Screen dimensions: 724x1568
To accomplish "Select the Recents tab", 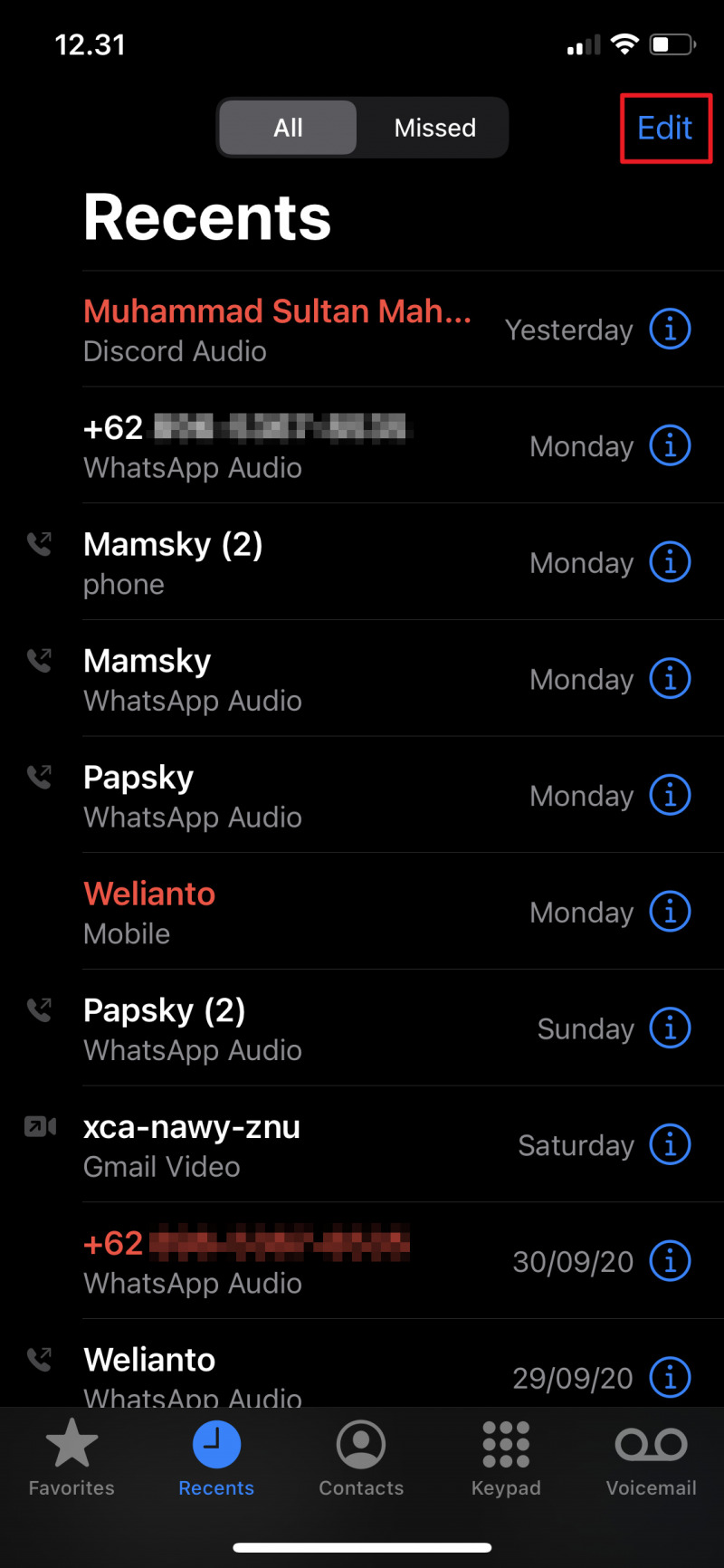I will 216,1458.
